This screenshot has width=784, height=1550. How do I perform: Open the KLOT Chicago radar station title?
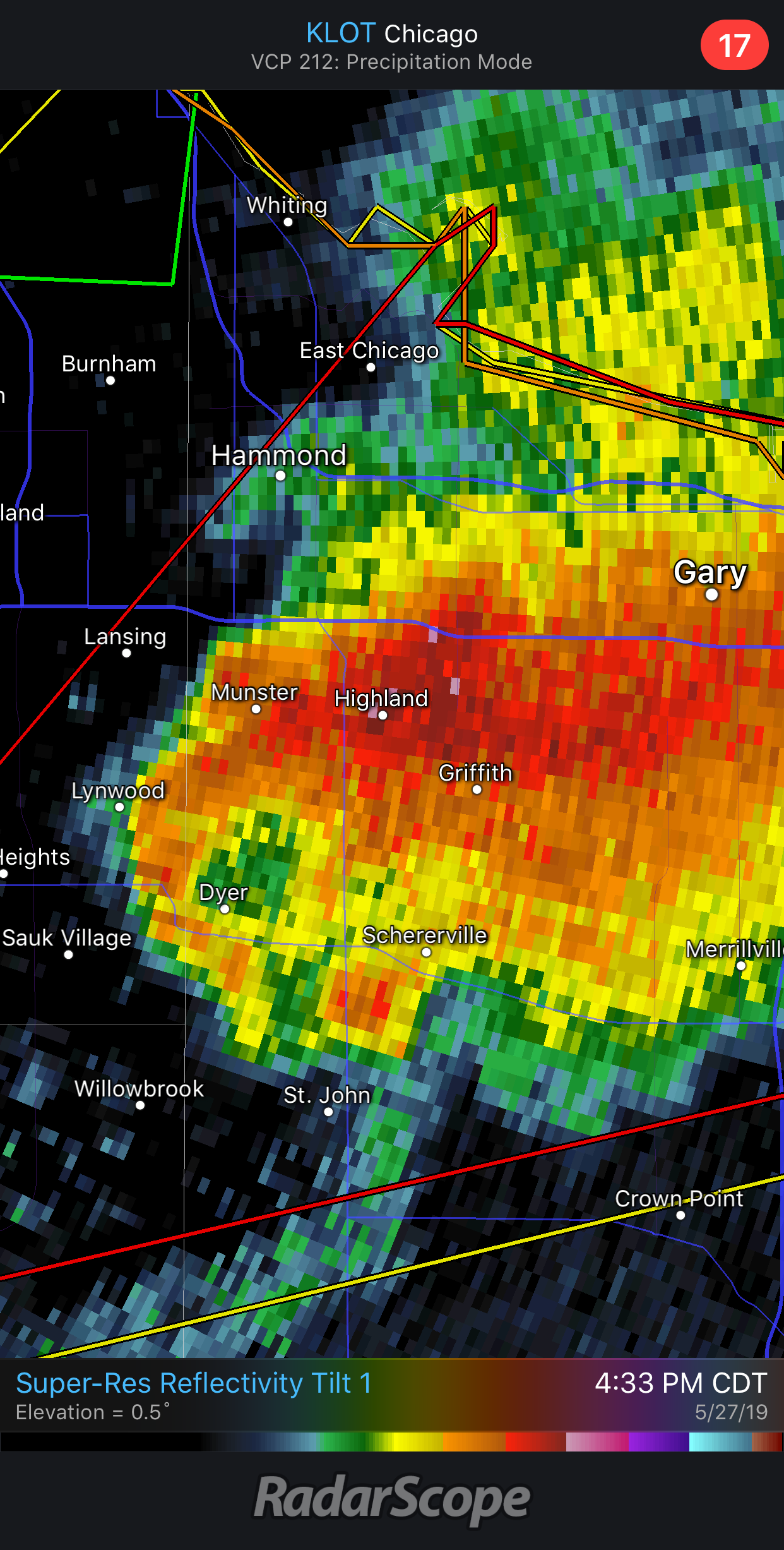click(392, 33)
